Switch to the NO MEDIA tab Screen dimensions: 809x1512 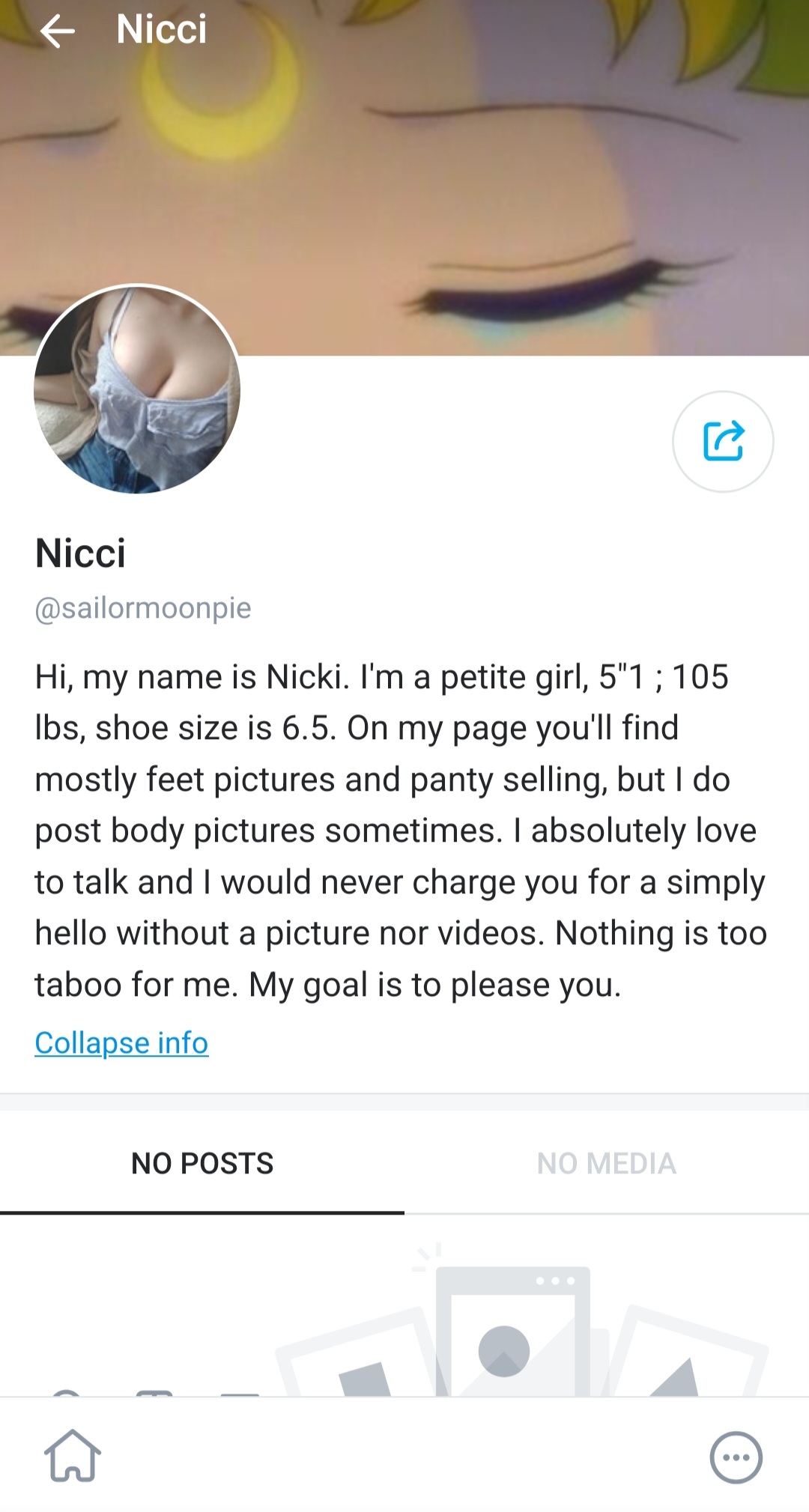[x=606, y=1163]
